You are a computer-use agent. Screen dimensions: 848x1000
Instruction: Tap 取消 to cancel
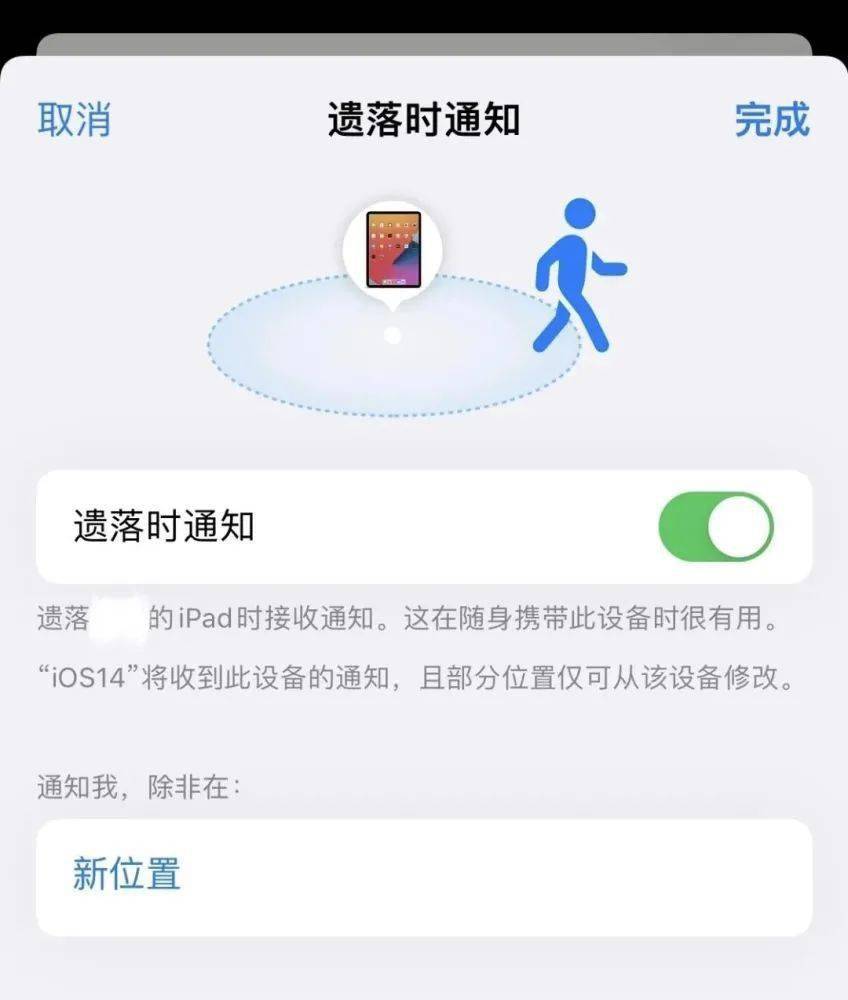pos(74,119)
